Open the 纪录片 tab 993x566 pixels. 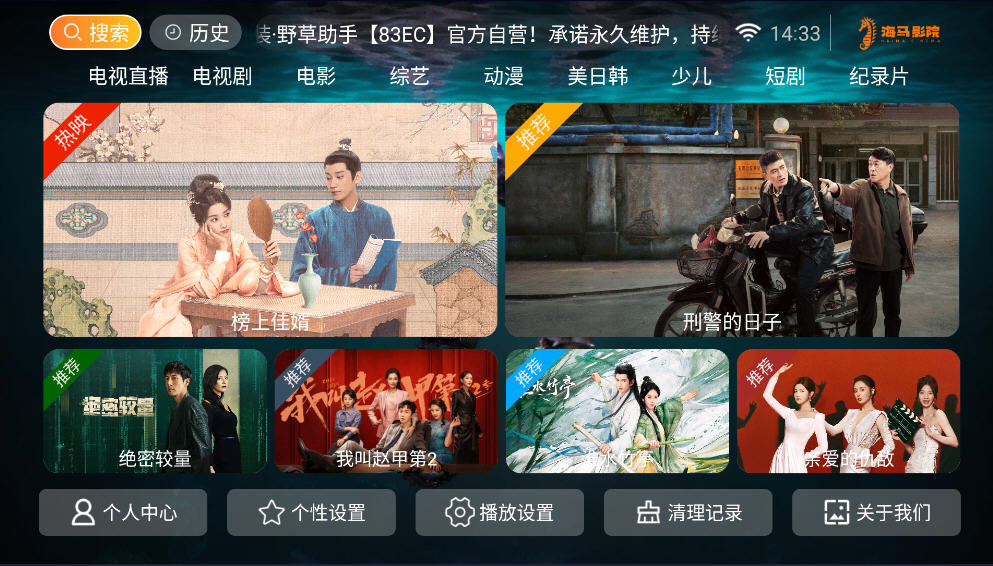879,76
